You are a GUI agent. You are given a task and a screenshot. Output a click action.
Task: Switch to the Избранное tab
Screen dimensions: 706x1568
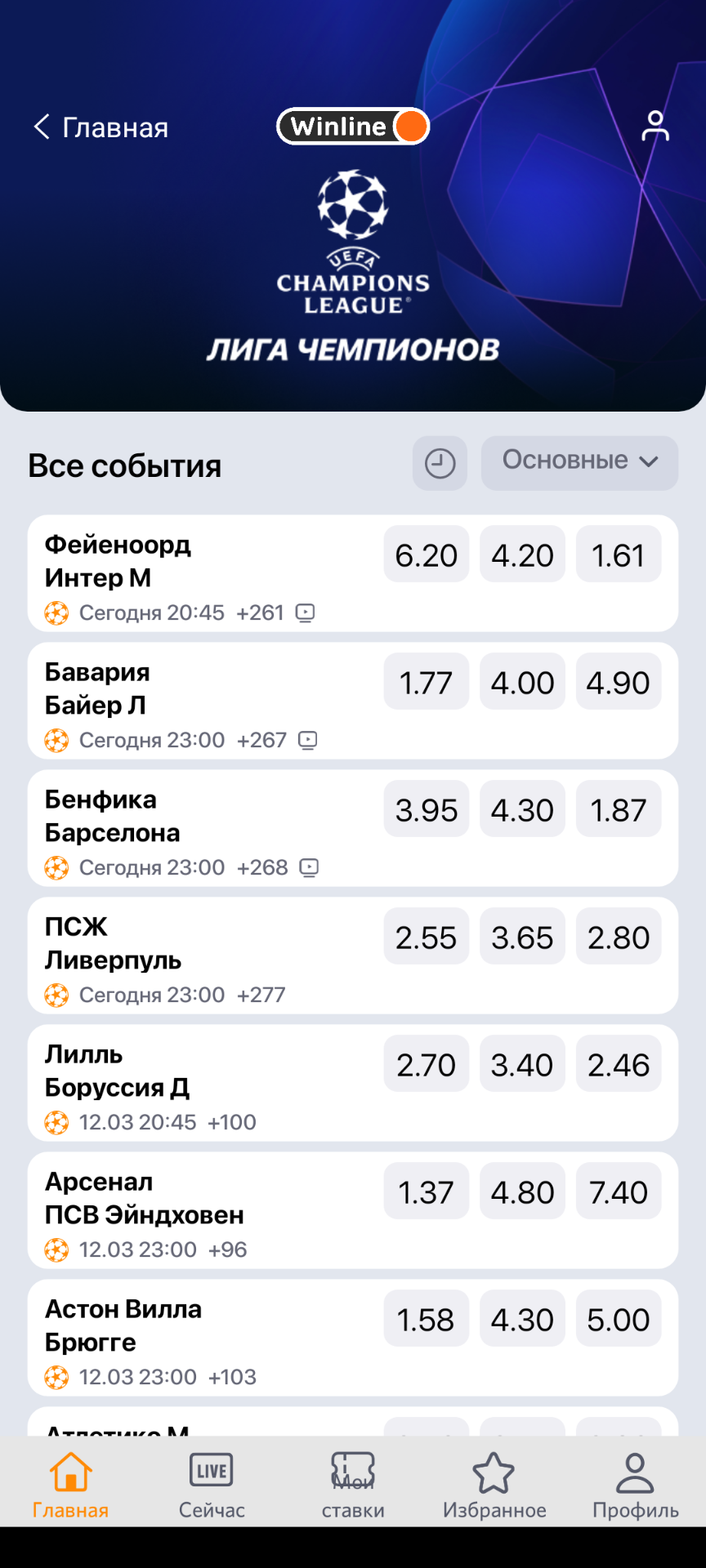coord(494,1486)
